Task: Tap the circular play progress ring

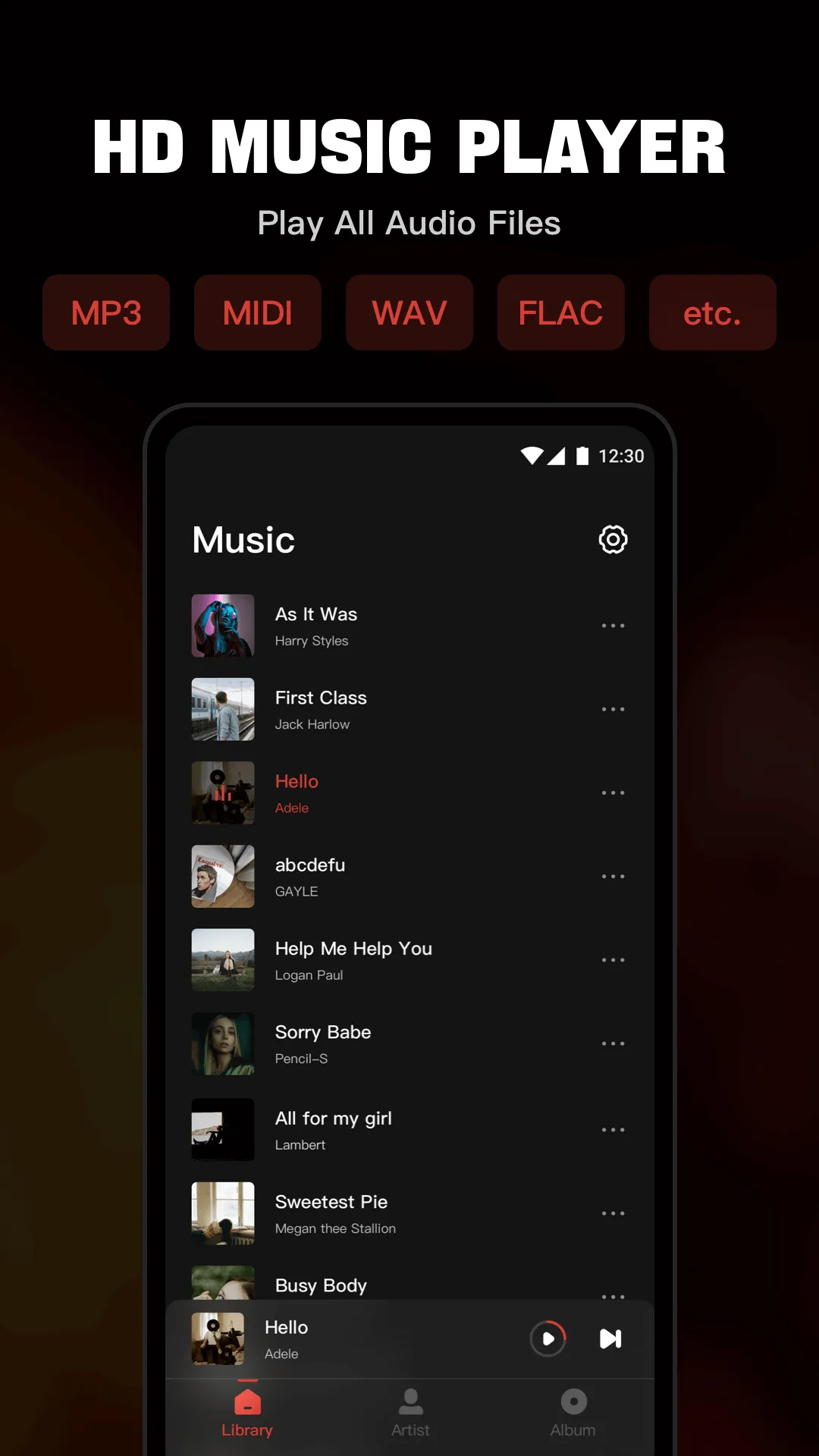Action: (548, 1338)
